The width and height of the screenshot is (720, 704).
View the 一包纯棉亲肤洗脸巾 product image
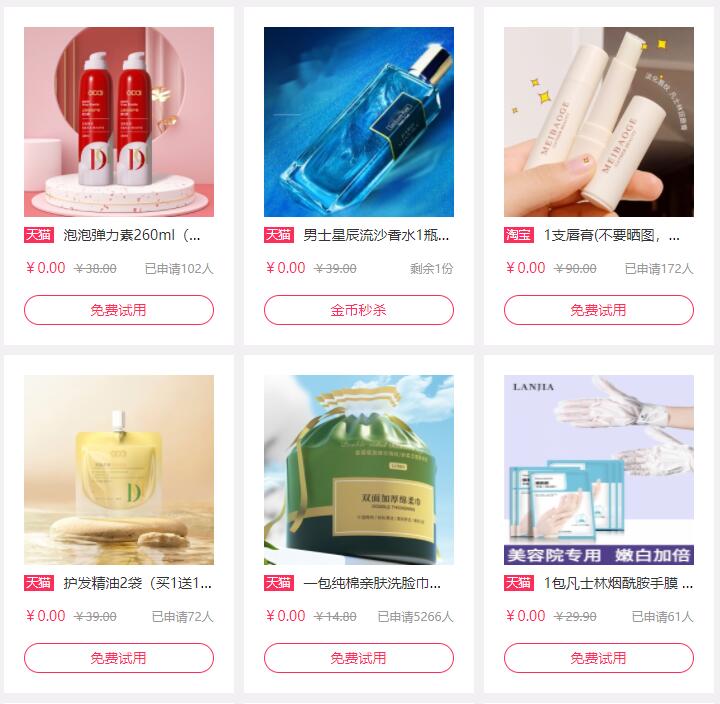coord(359,470)
